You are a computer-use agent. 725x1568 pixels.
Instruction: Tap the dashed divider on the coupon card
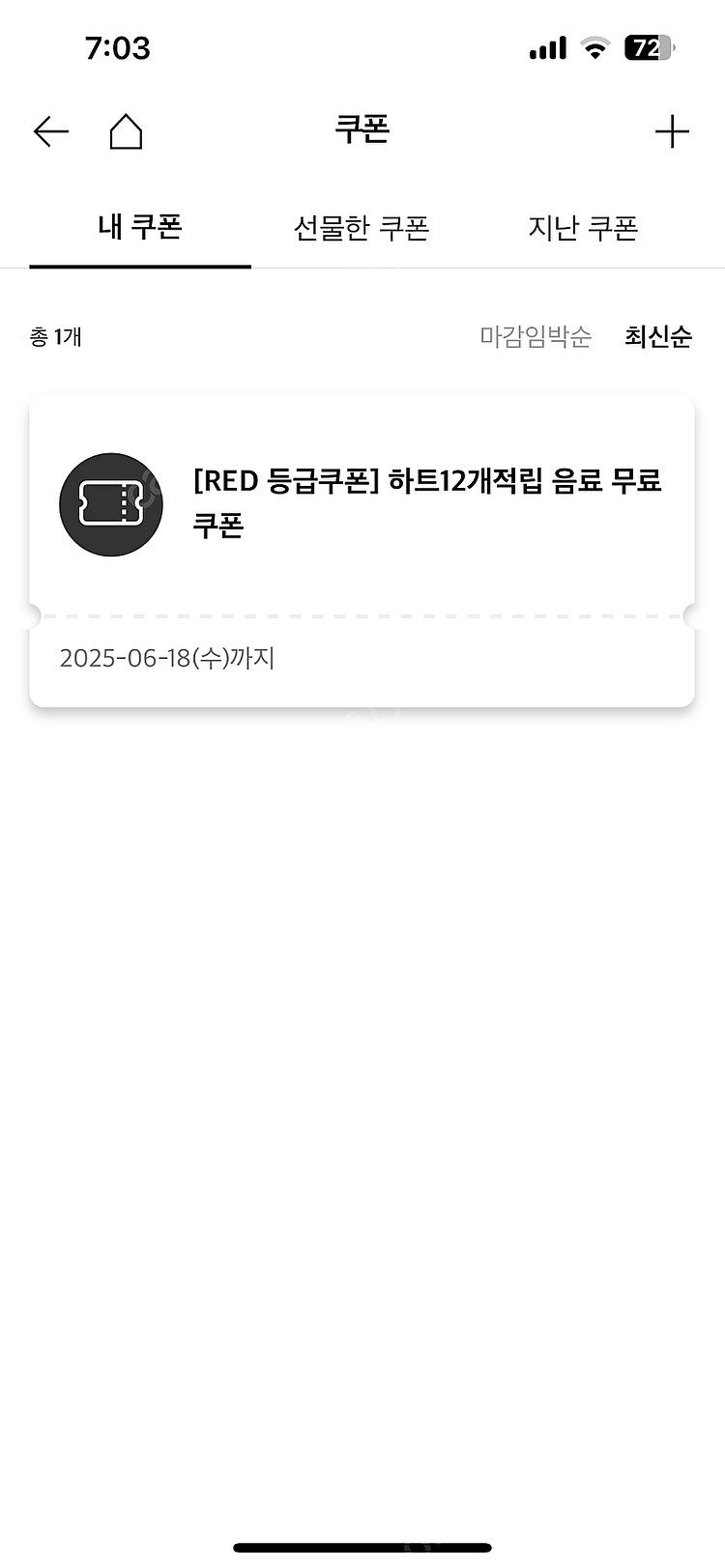362,615
